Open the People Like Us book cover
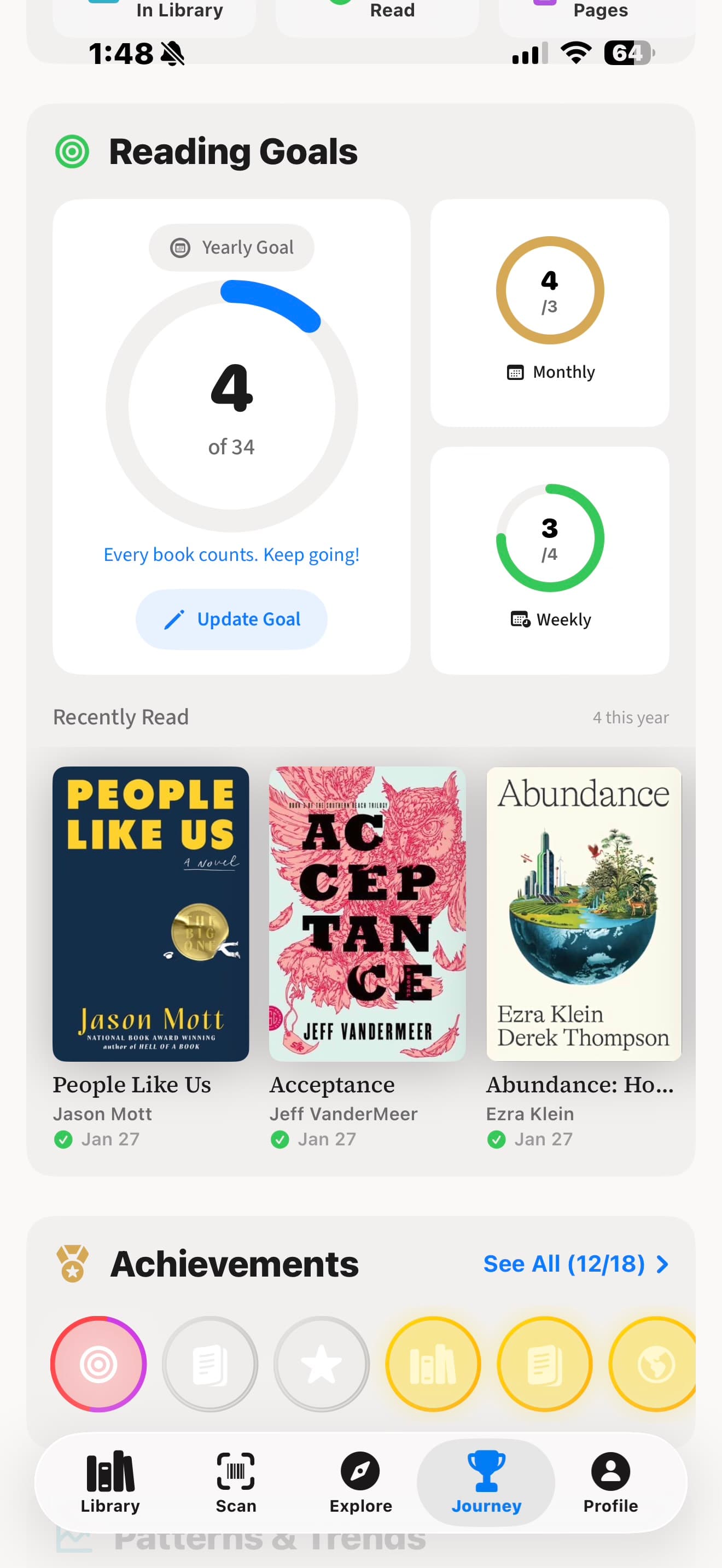Screen dimensions: 722x1568 click(150, 912)
